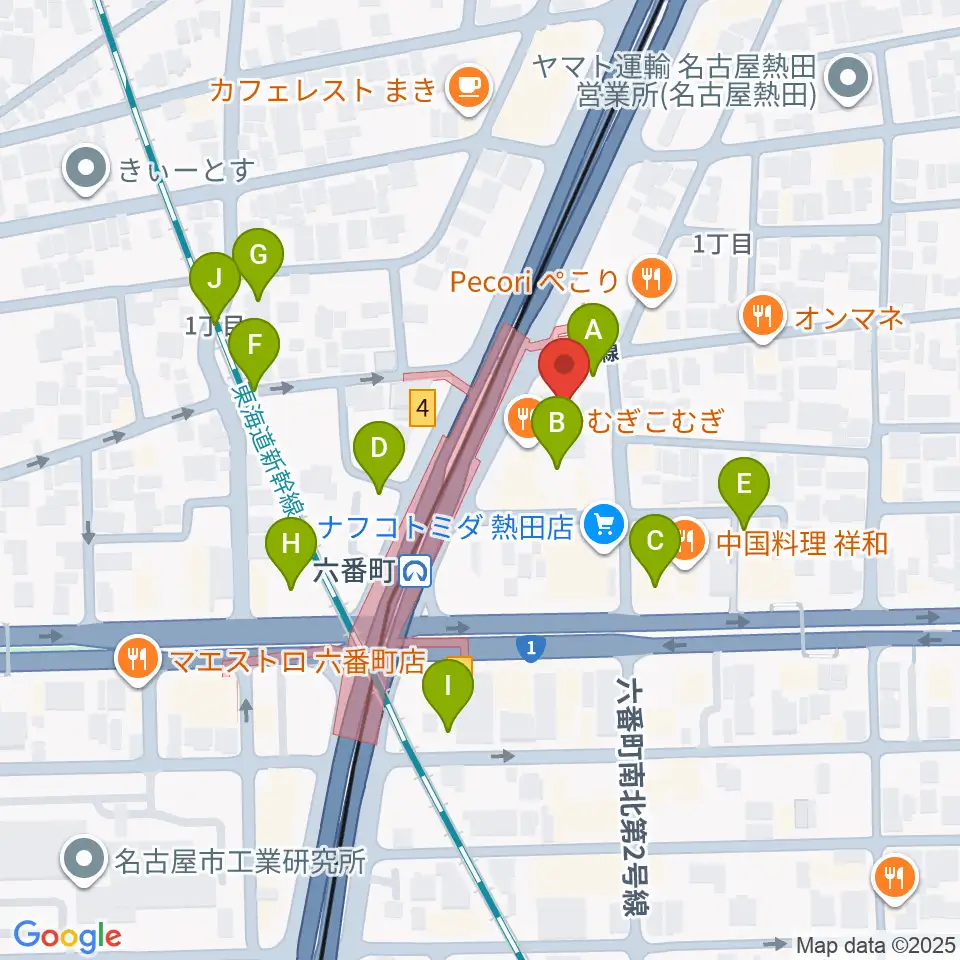Tap the red location pin
Image resolution: width=960 pixels, height=960 pixels.
(565, 366)
